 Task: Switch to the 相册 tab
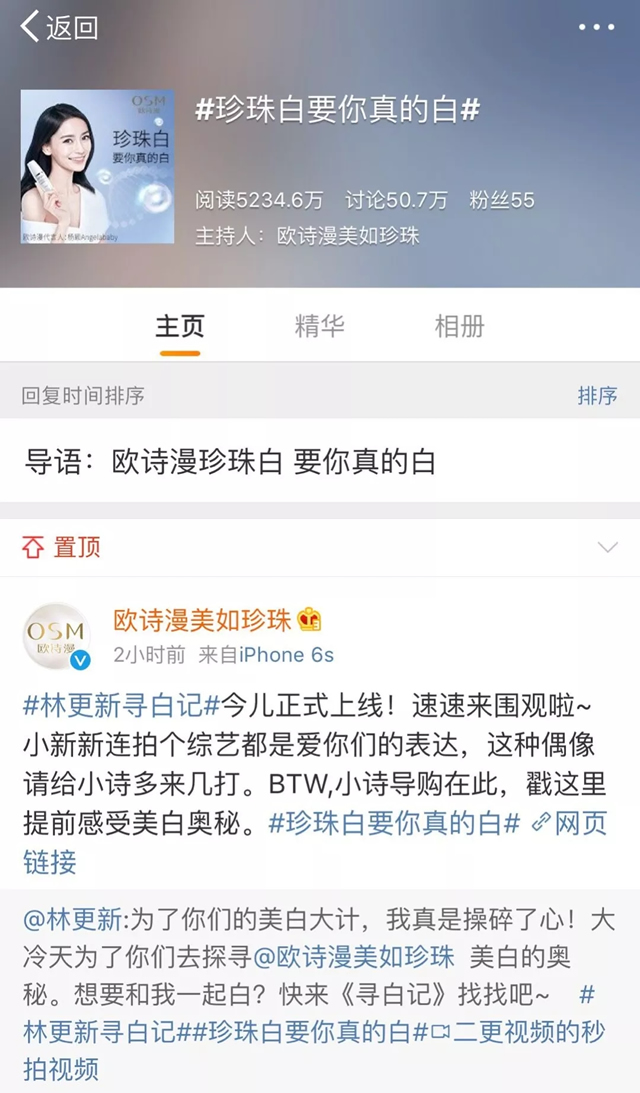460,326
